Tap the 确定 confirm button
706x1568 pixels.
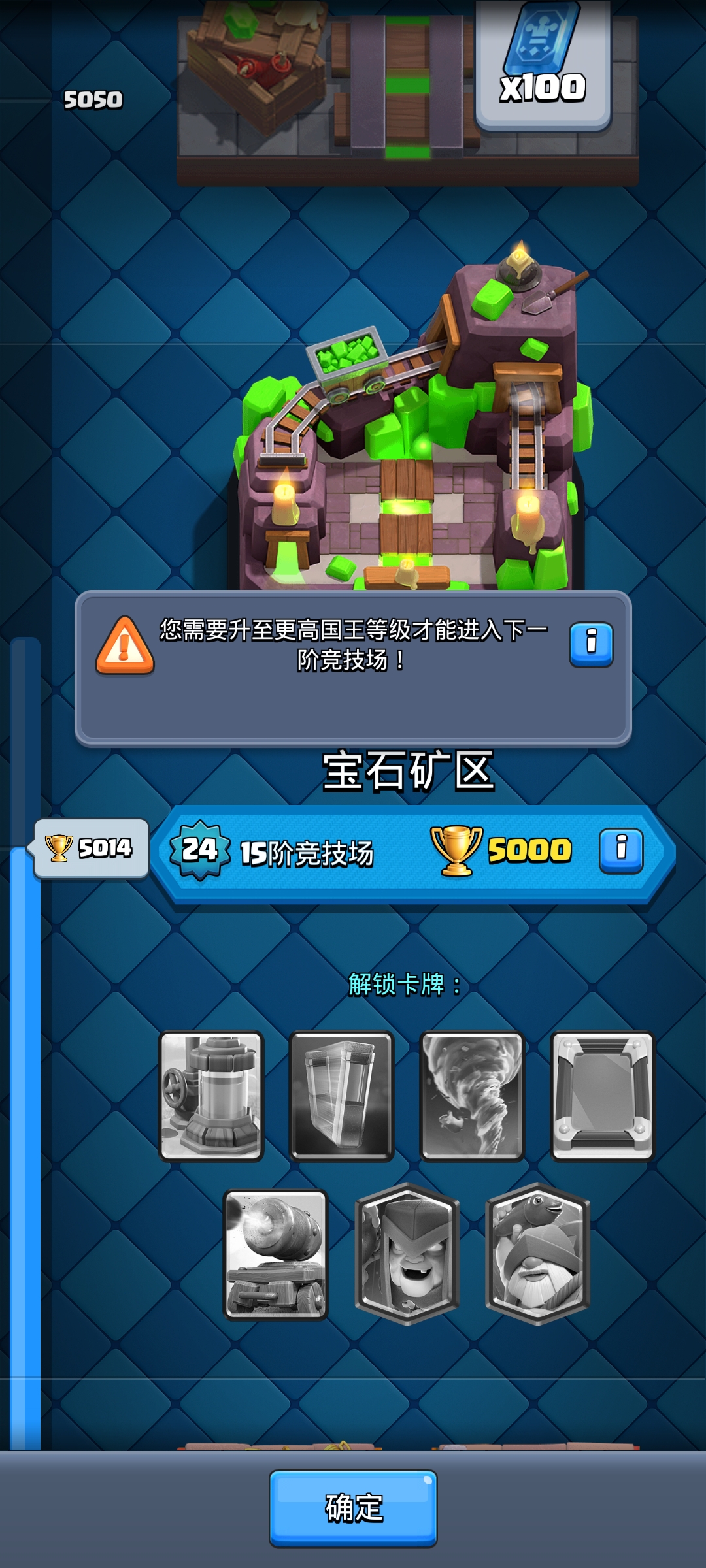coord(353,1508)
